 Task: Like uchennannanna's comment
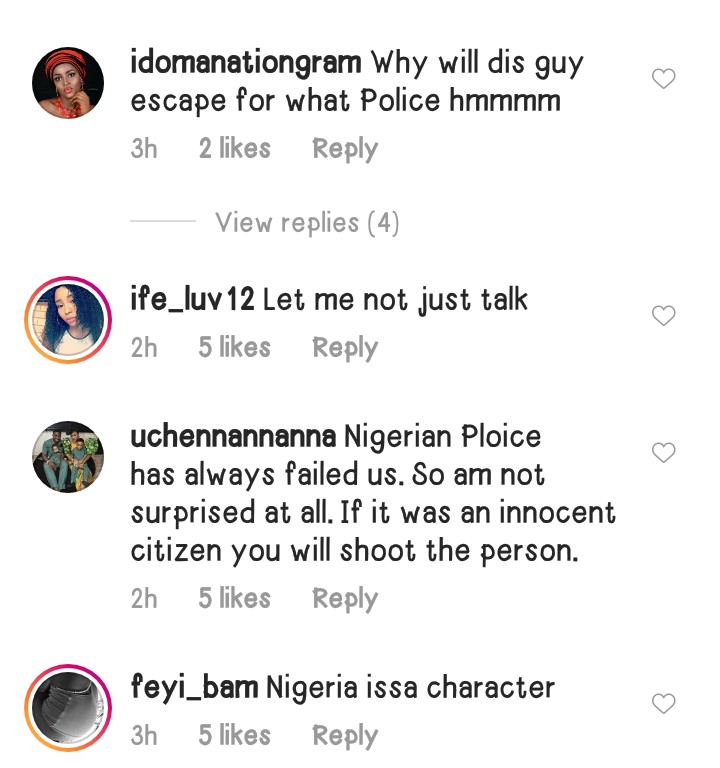(x=664, y=453)
